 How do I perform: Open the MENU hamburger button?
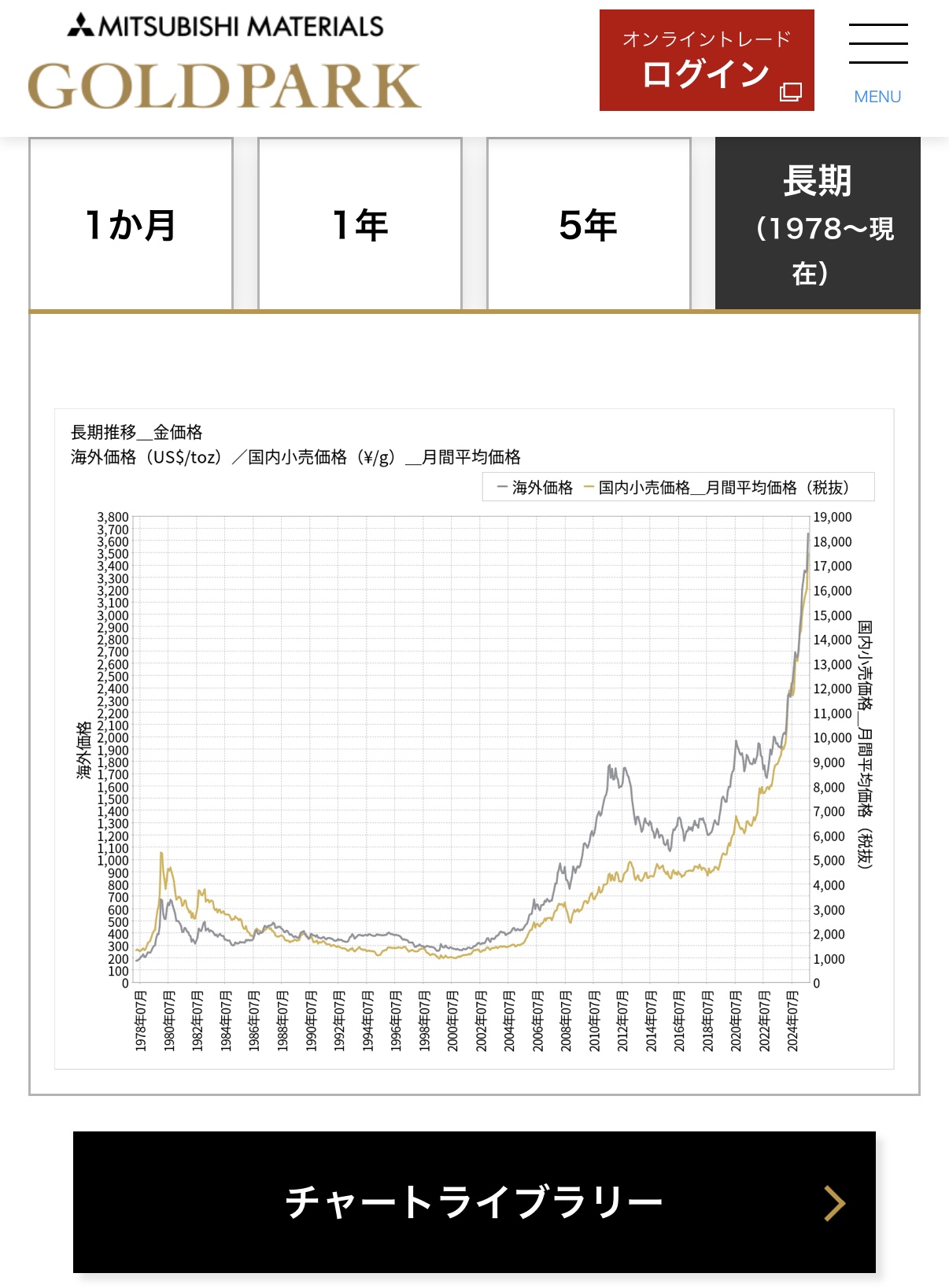(x=877, y=63)
